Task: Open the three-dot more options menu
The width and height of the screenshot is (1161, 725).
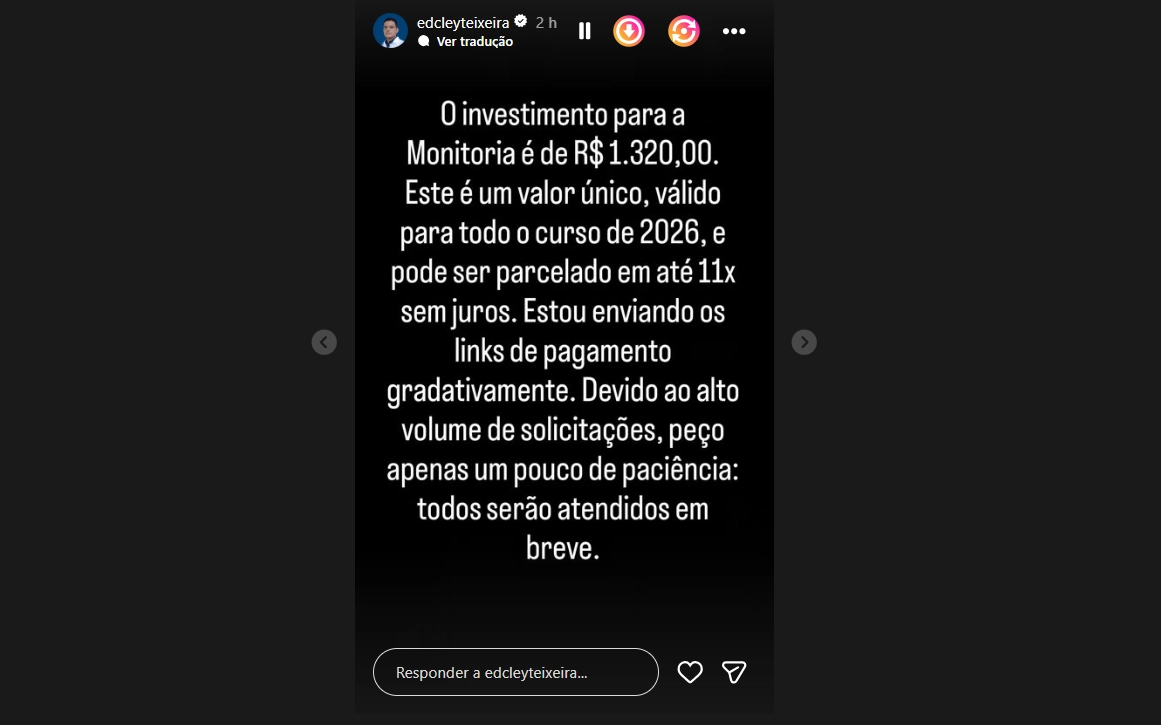Action: coord(734,31)
